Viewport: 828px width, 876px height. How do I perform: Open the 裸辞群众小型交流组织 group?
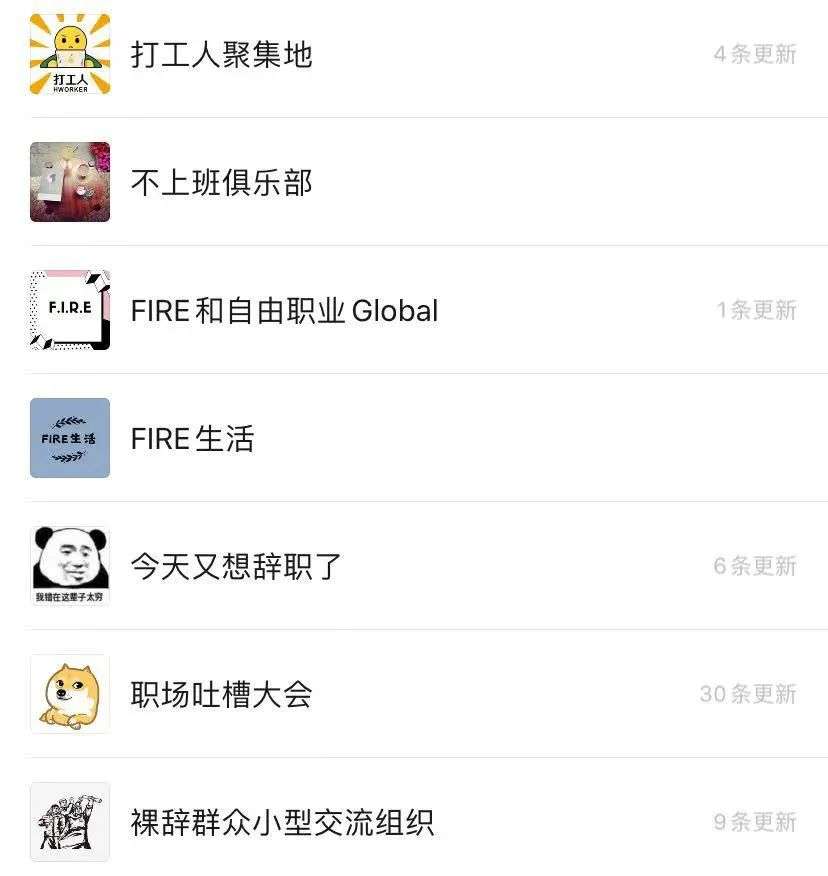[x=282, y=822]
